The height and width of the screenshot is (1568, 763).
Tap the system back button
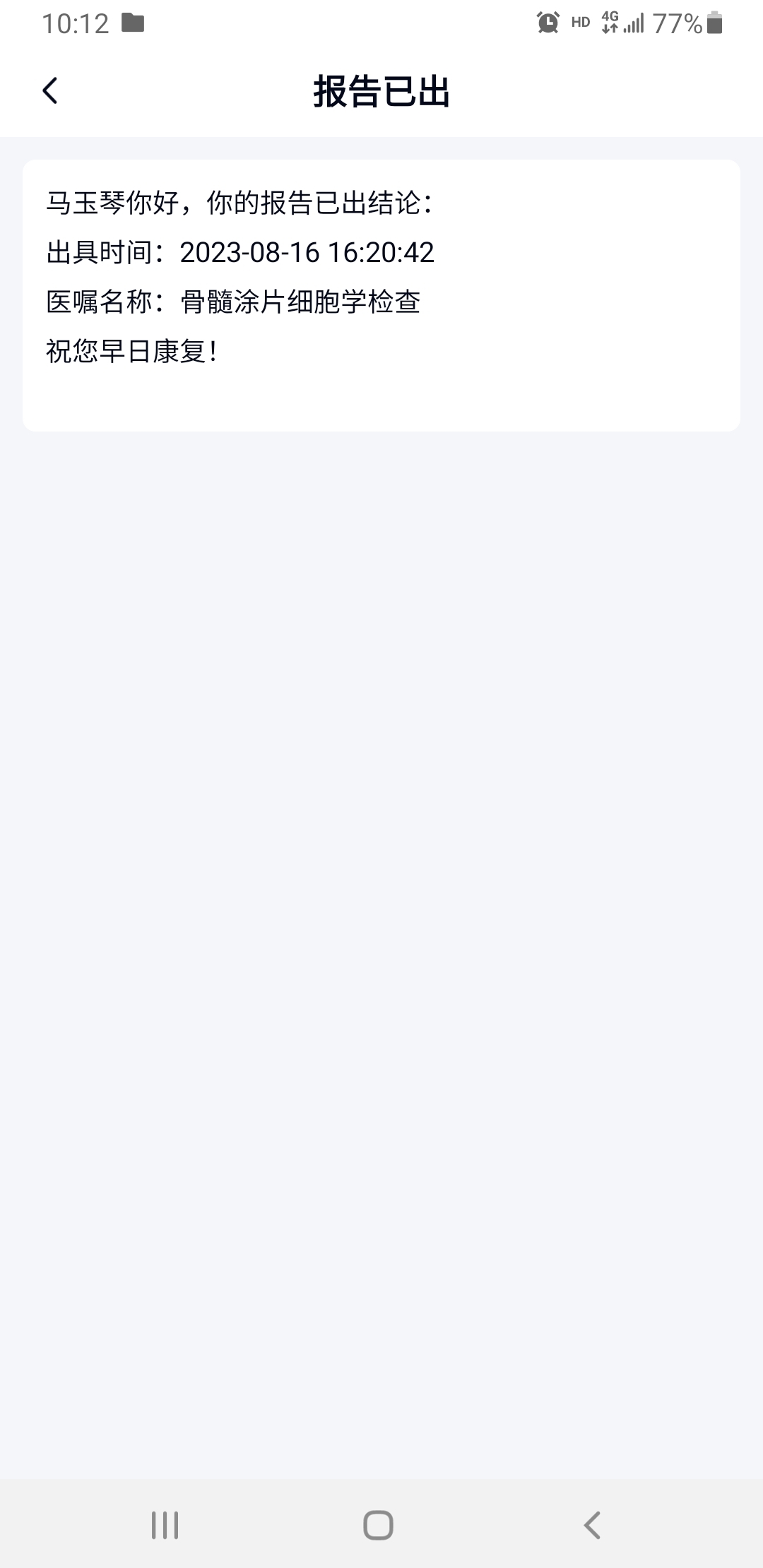coord(592,1525)
